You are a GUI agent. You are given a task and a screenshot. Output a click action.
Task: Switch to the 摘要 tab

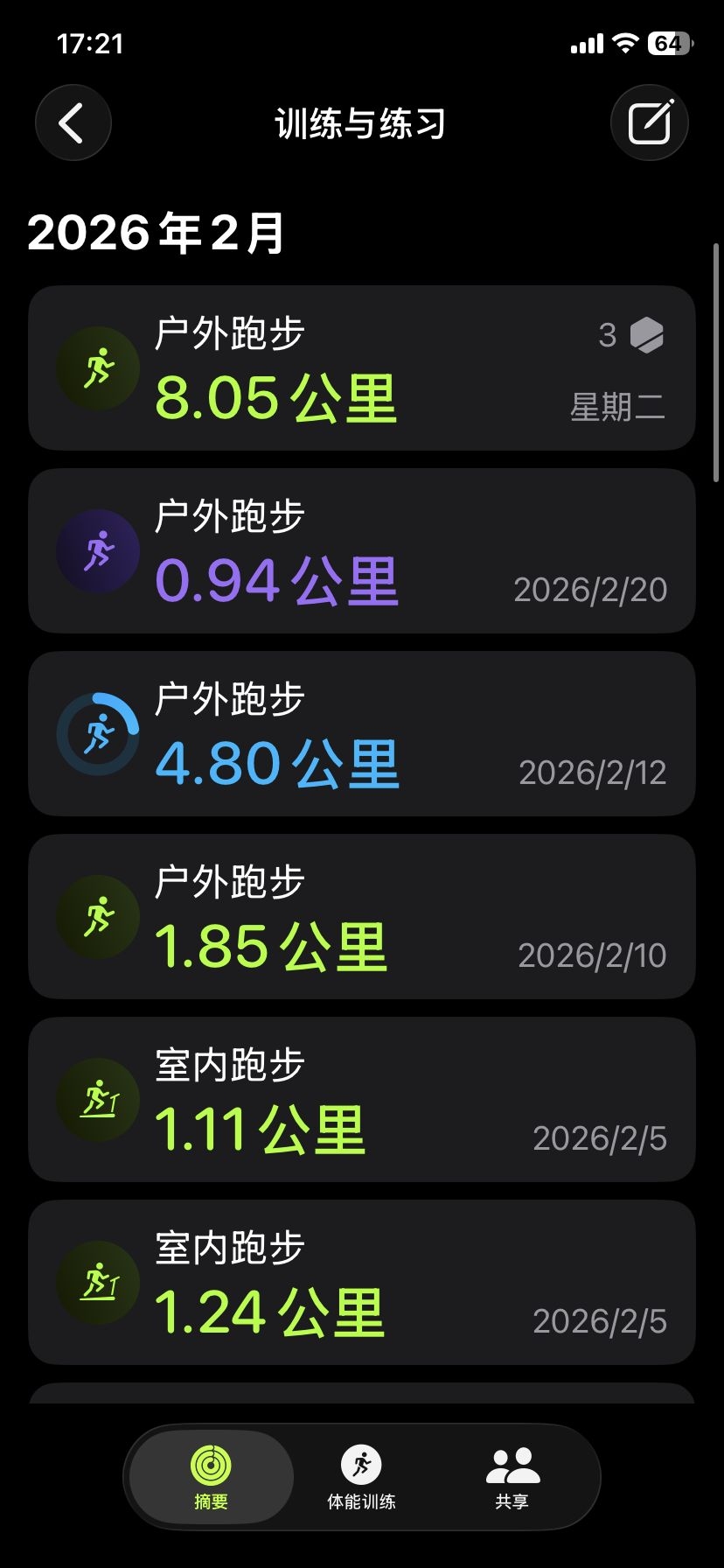pos(211,1477)
